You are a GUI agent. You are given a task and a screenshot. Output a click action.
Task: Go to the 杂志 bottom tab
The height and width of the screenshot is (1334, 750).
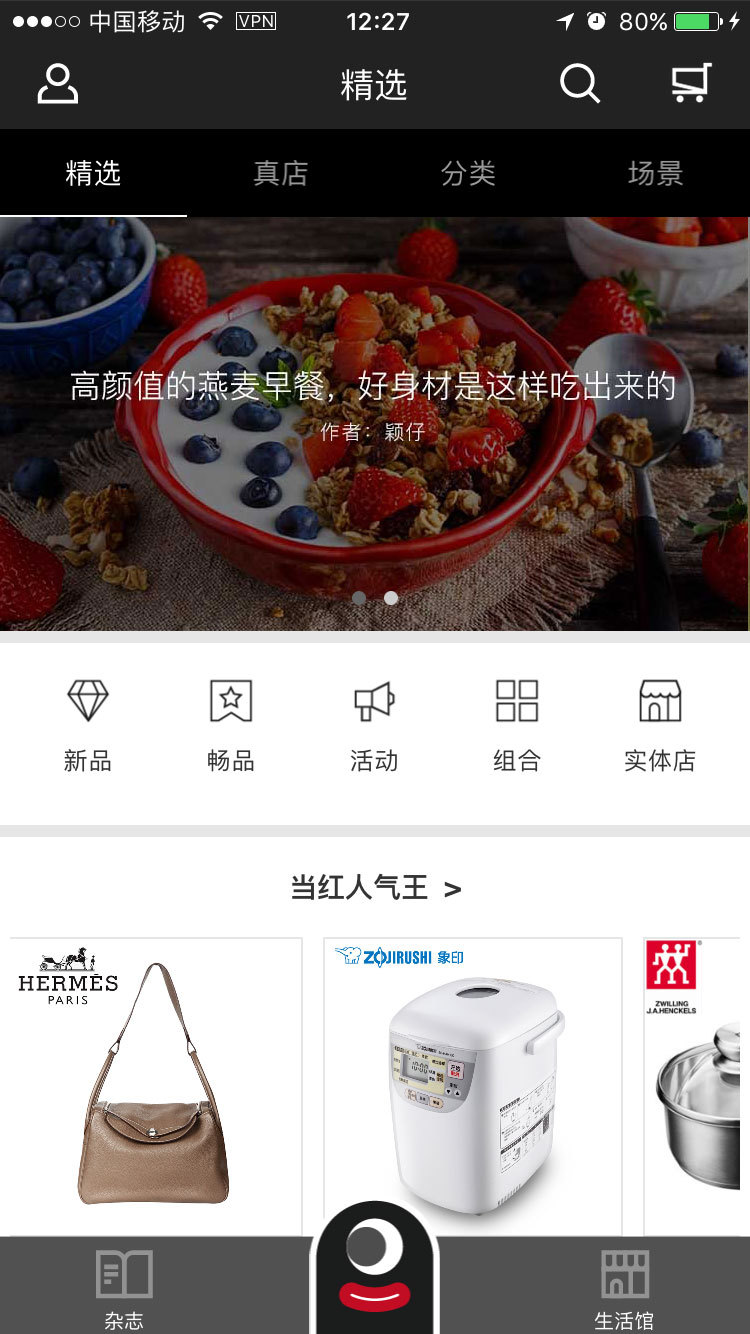(x=124, y=1290)
